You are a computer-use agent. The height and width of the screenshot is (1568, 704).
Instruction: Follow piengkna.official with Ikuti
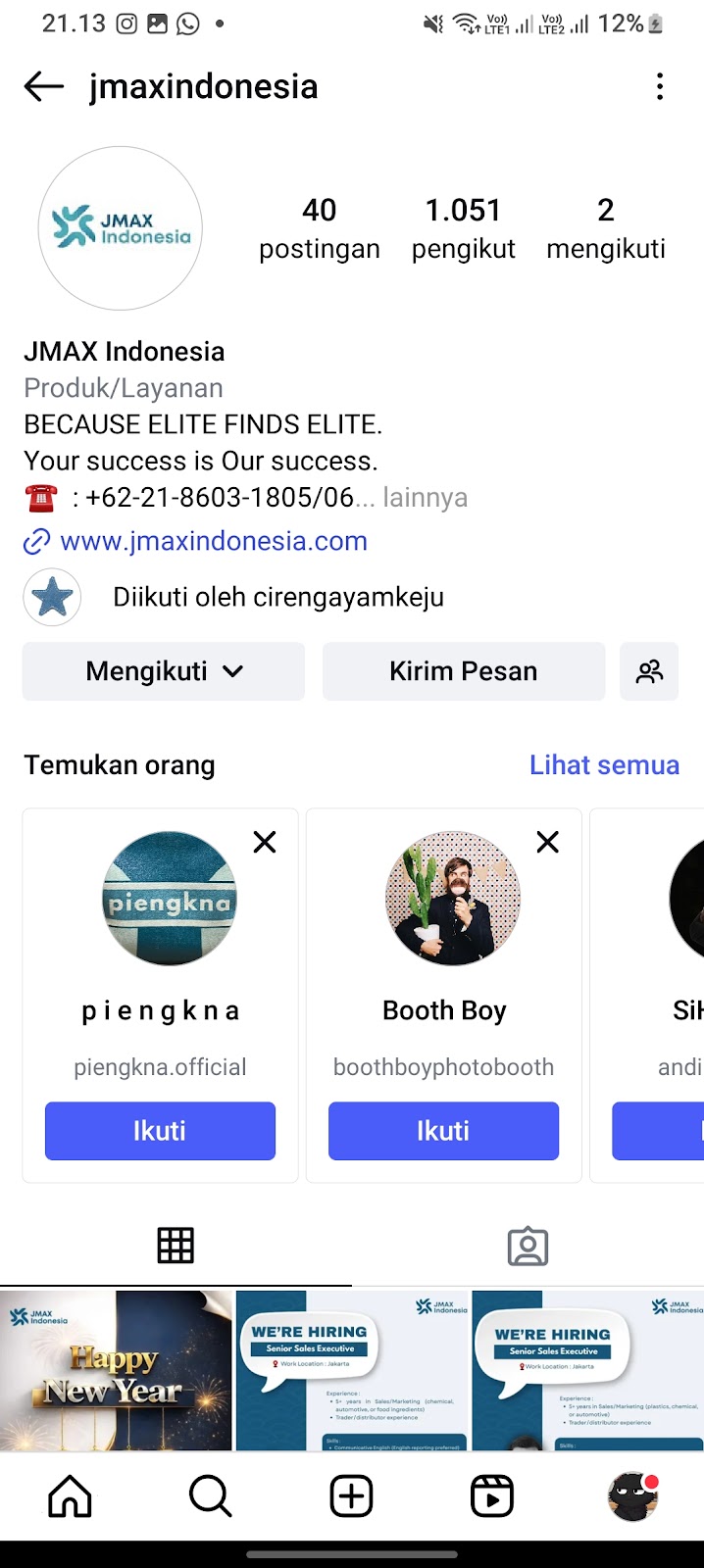point(160,1131)
